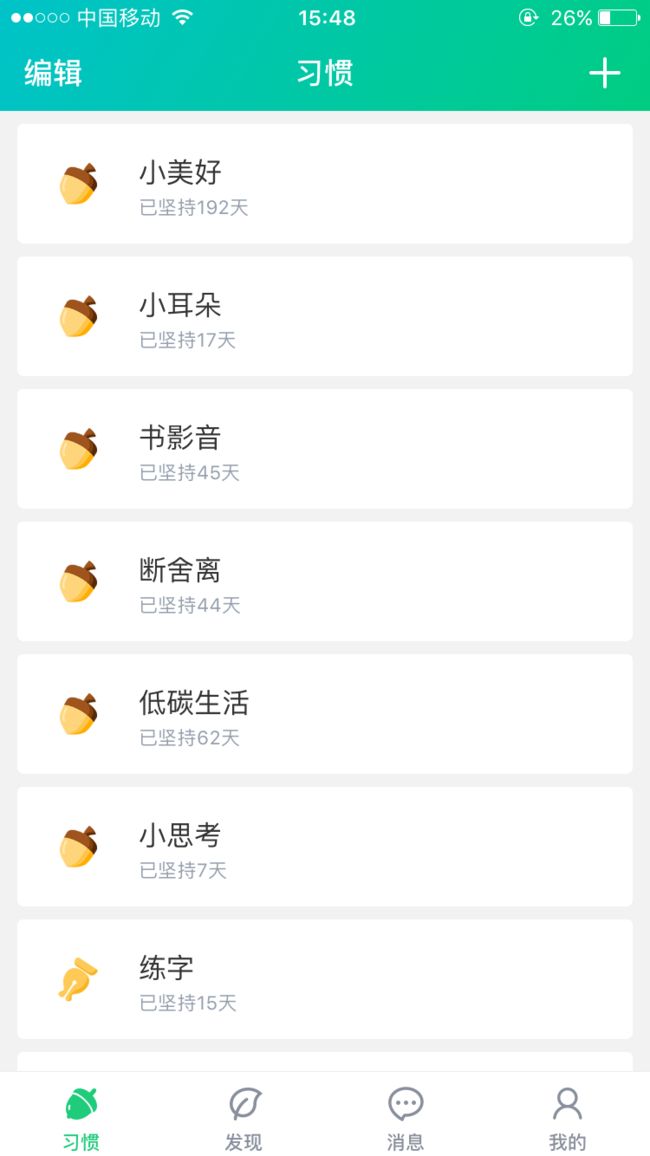Select the 书影音 habit card
Viewport: 650px width, 1156px height.
click(x=325, y=449)
